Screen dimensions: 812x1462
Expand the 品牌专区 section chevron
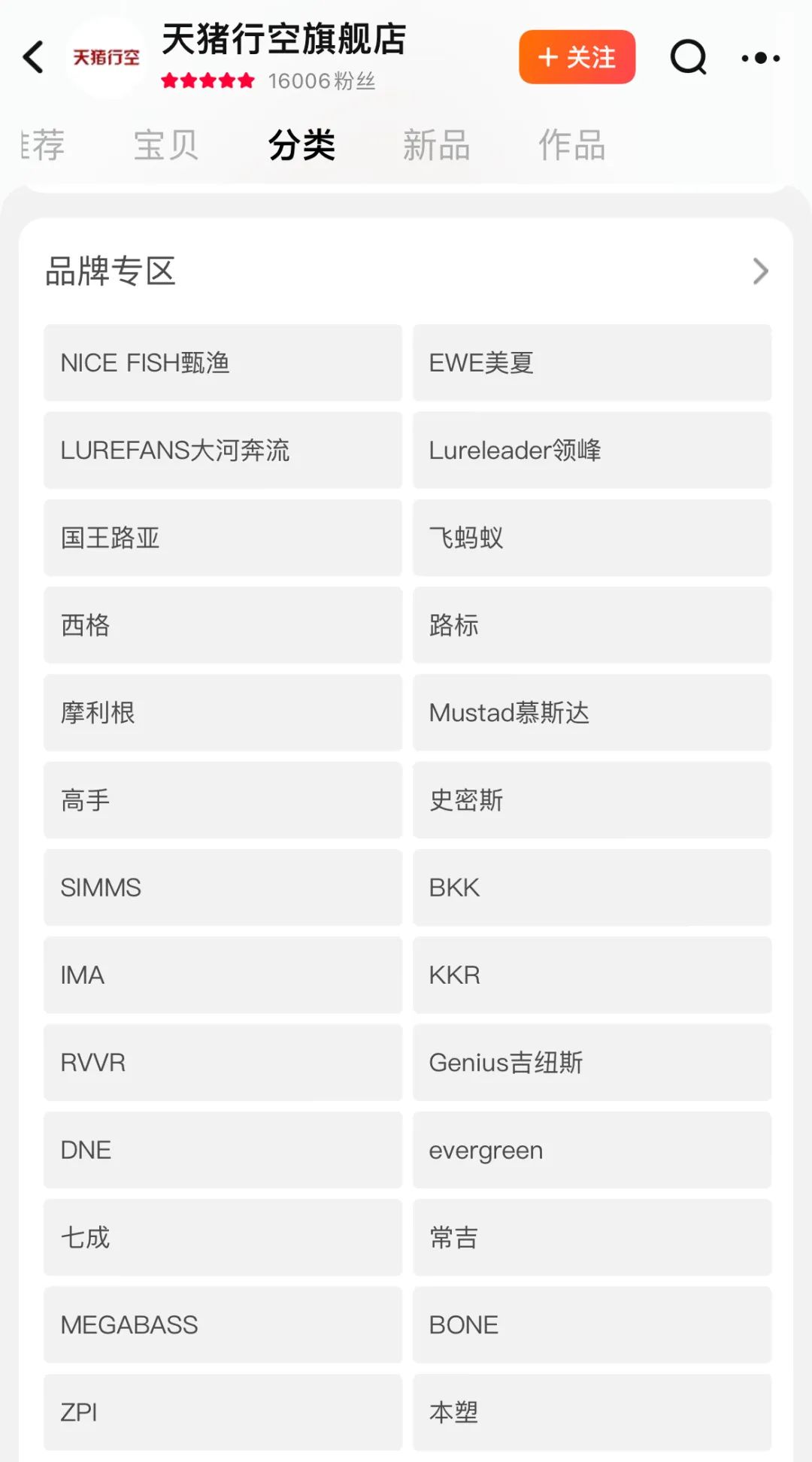[760, 271]
